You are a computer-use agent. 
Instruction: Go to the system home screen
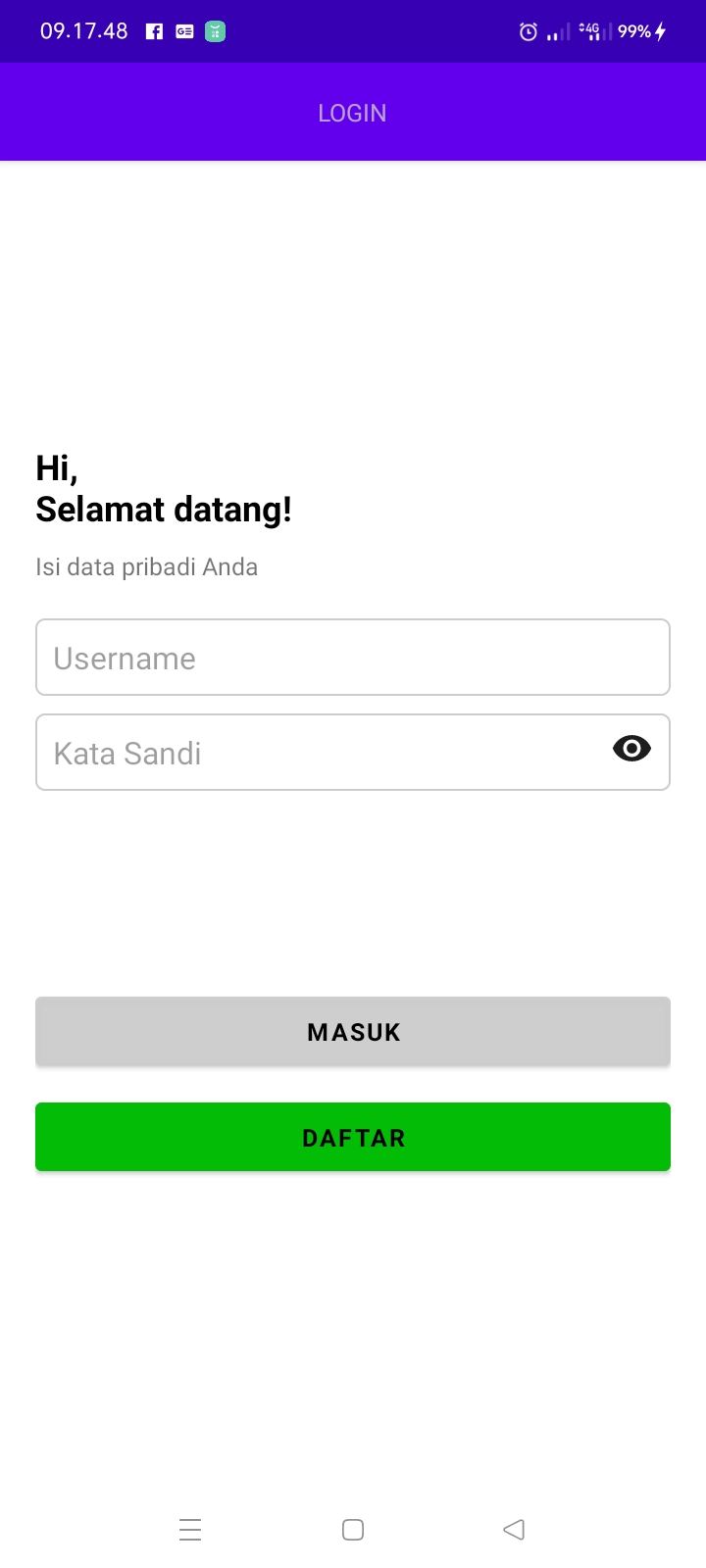click(353, 1530)
